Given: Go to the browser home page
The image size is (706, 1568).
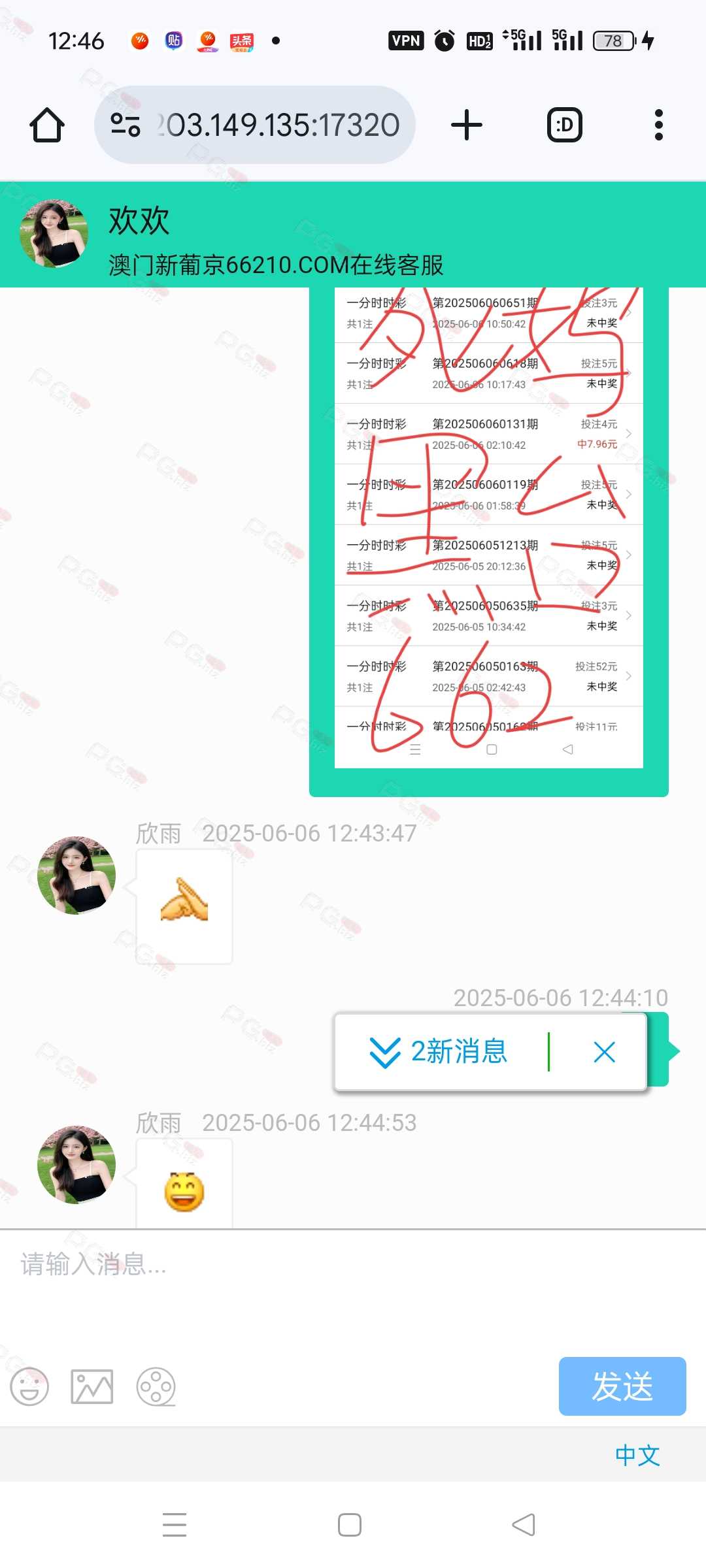Looking at the screenshot, I should coord(47,125).
